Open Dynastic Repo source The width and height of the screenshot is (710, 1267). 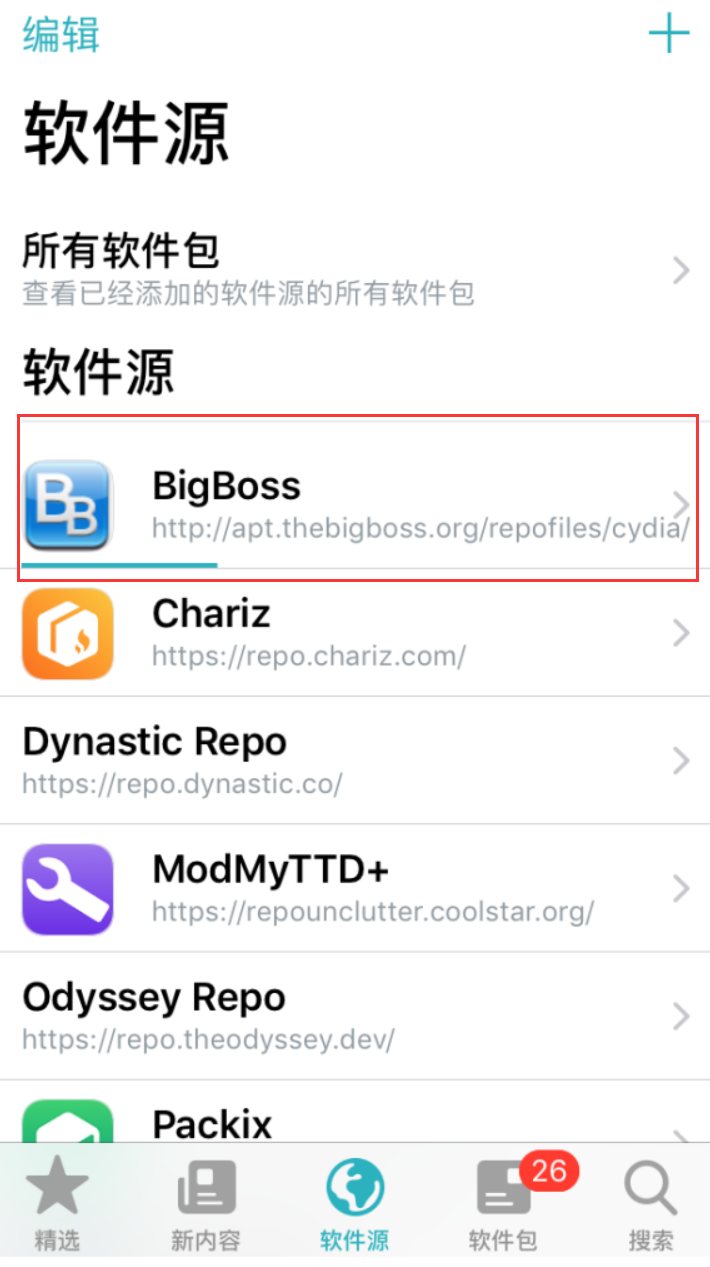point(355,760)
